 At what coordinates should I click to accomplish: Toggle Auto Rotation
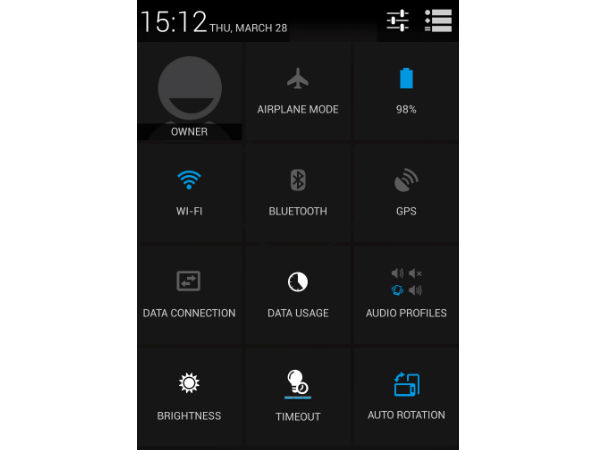[x=406, y=396]
